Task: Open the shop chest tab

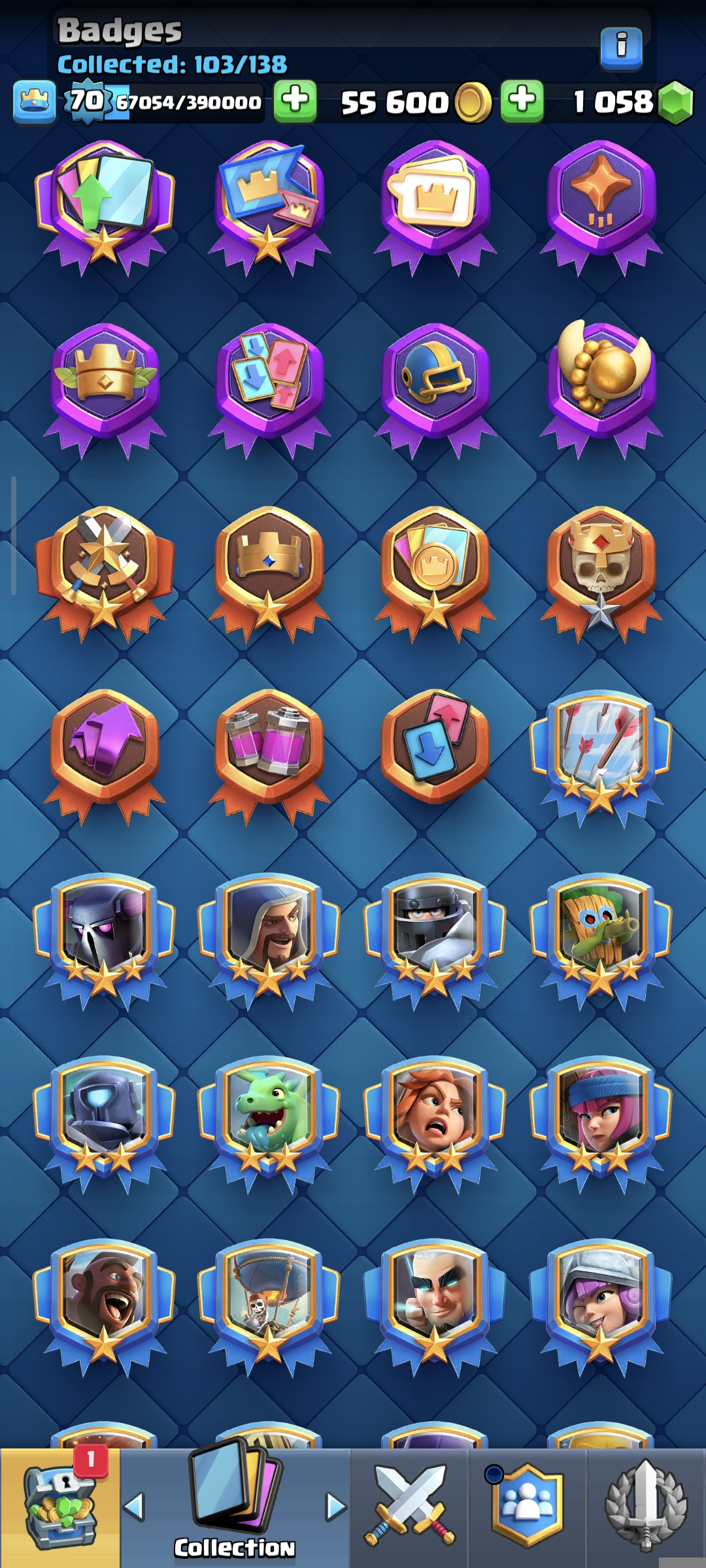Action: [x=59, y=1507]
